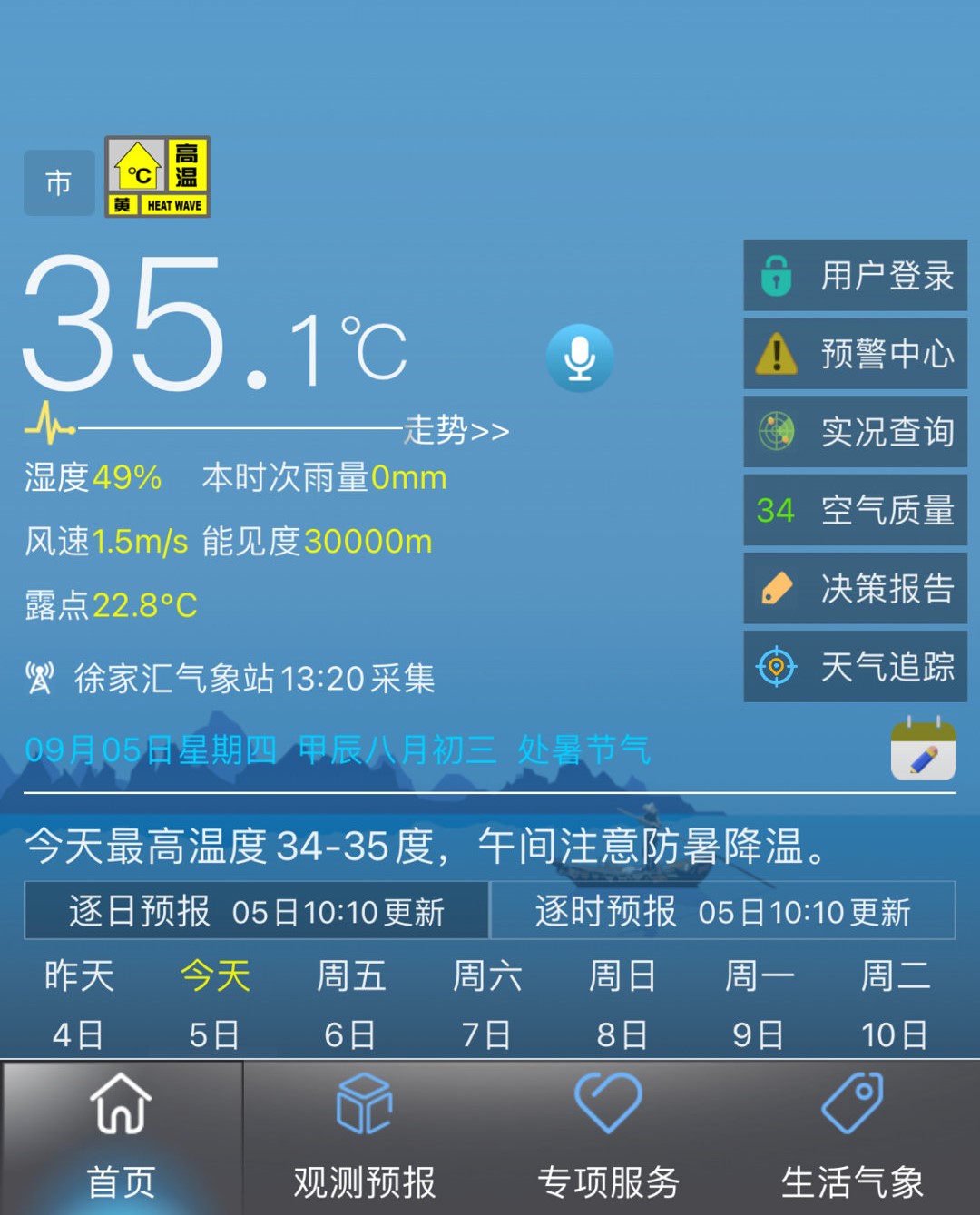This screenshot has height=1215, width=980.
Task: Launch 天气追踪 weather tracking
Action: (855, 667)
